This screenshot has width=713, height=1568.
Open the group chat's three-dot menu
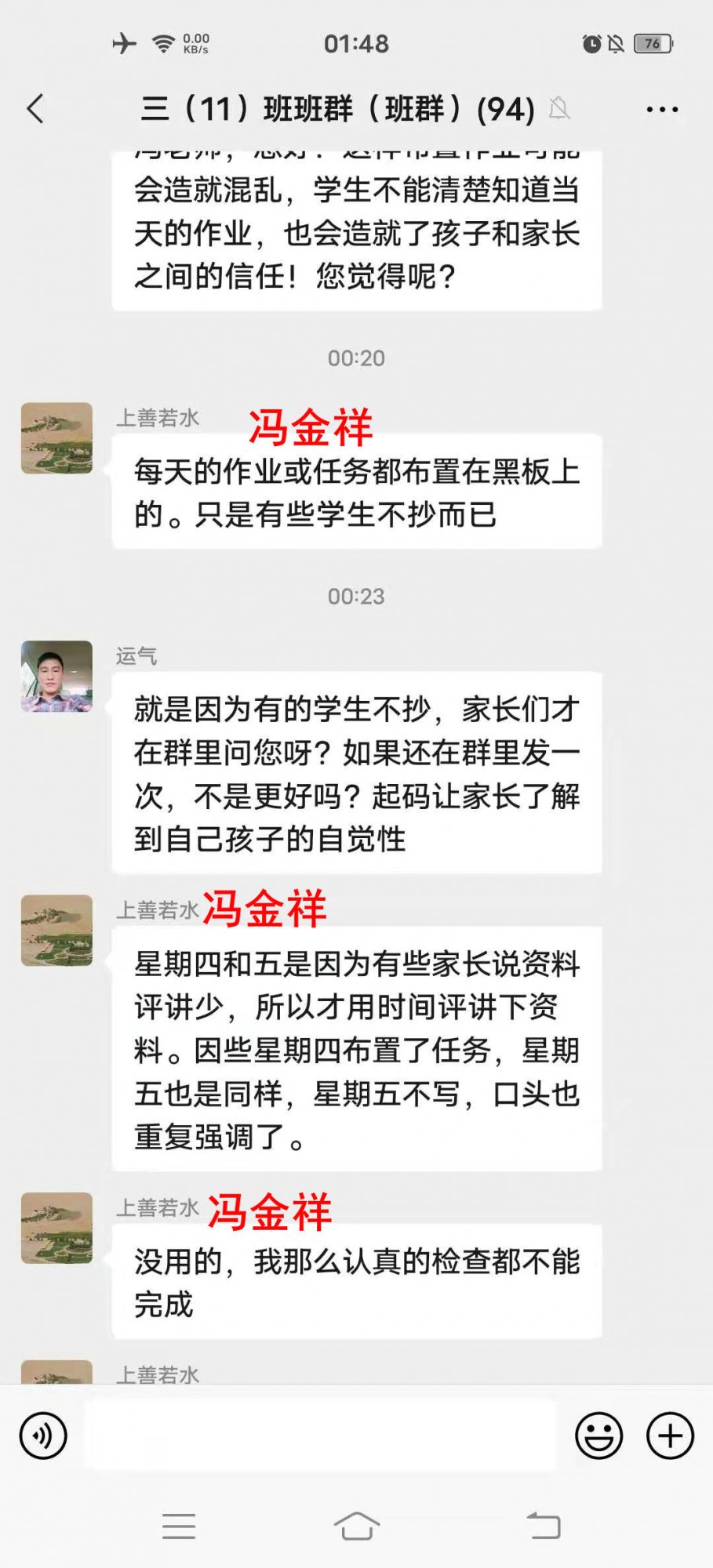[662, 110]
